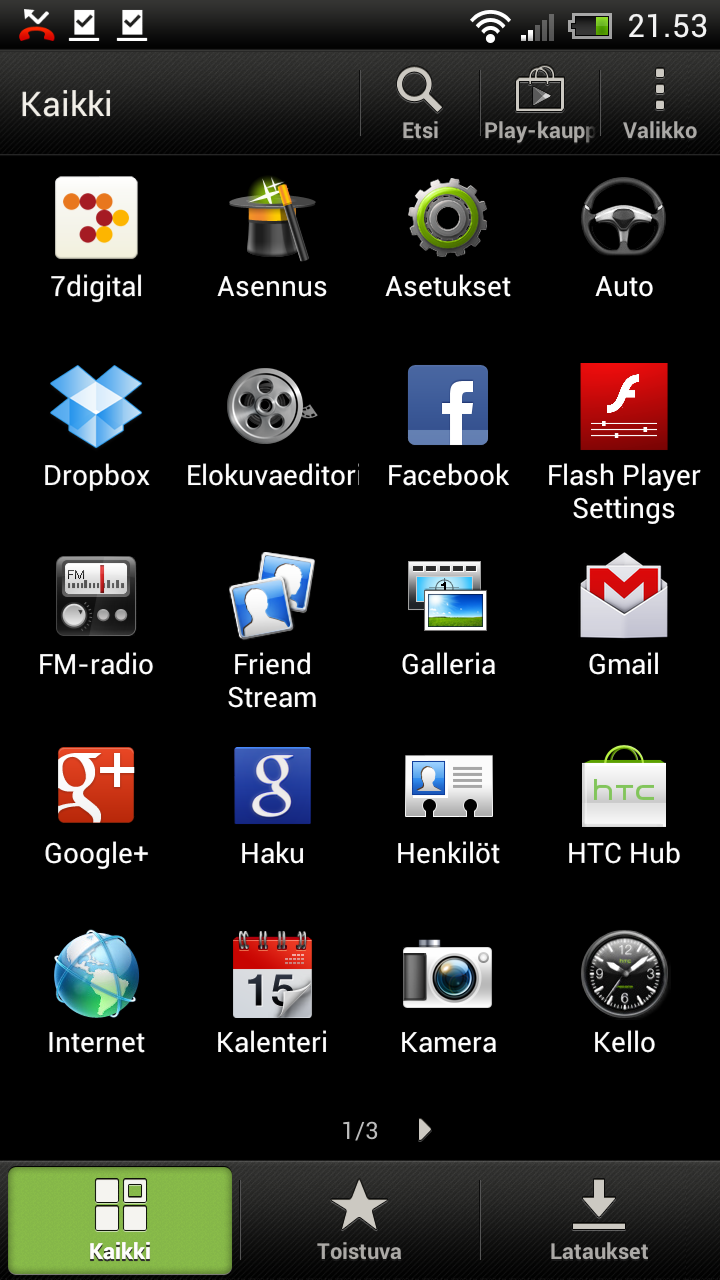Screen dimensions: 720x1280
Task: Switch to the Toistuva tab
Action: (359, 1220)
